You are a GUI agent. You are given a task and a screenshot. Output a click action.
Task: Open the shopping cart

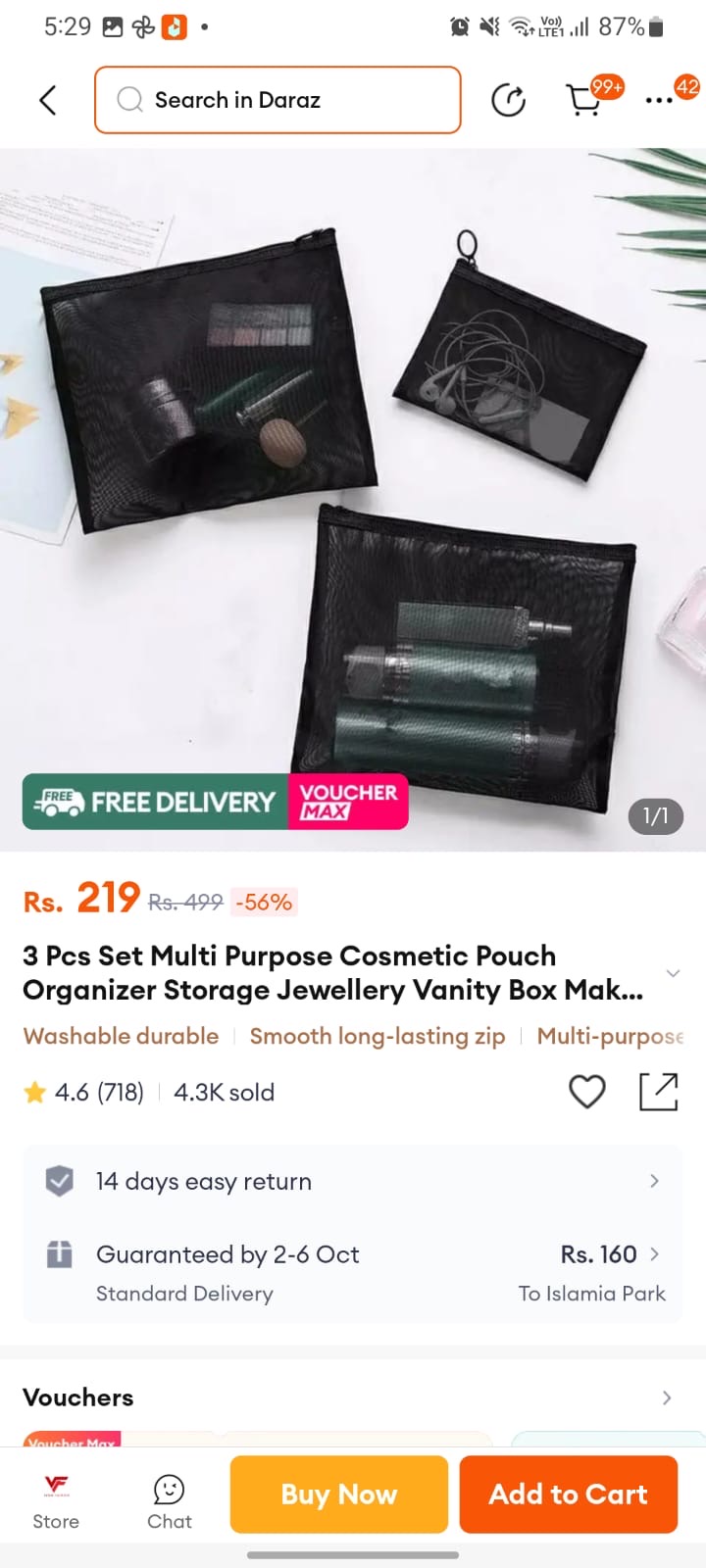click(585, 100)
